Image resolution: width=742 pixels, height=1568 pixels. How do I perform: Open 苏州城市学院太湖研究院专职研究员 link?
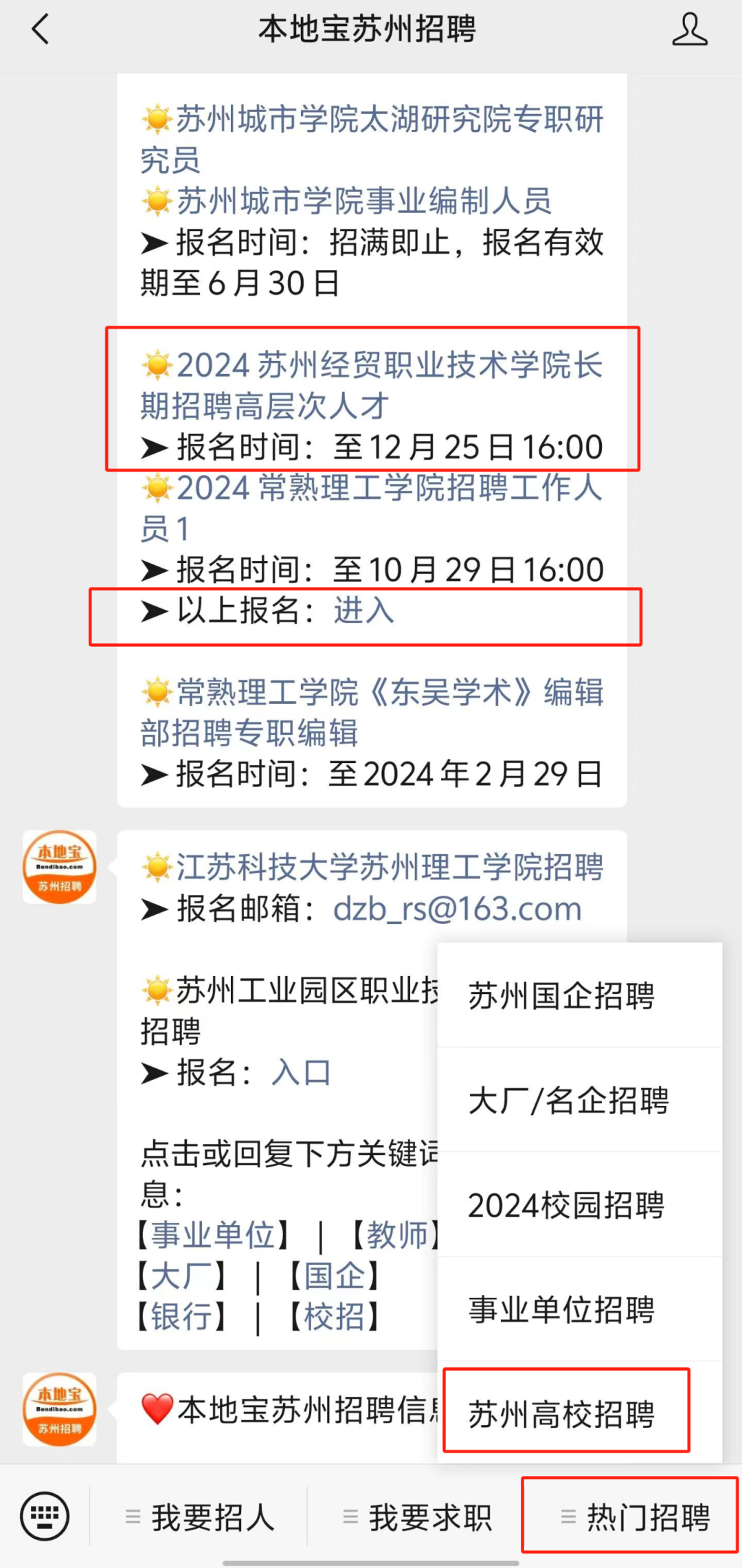tap(372, 140)
